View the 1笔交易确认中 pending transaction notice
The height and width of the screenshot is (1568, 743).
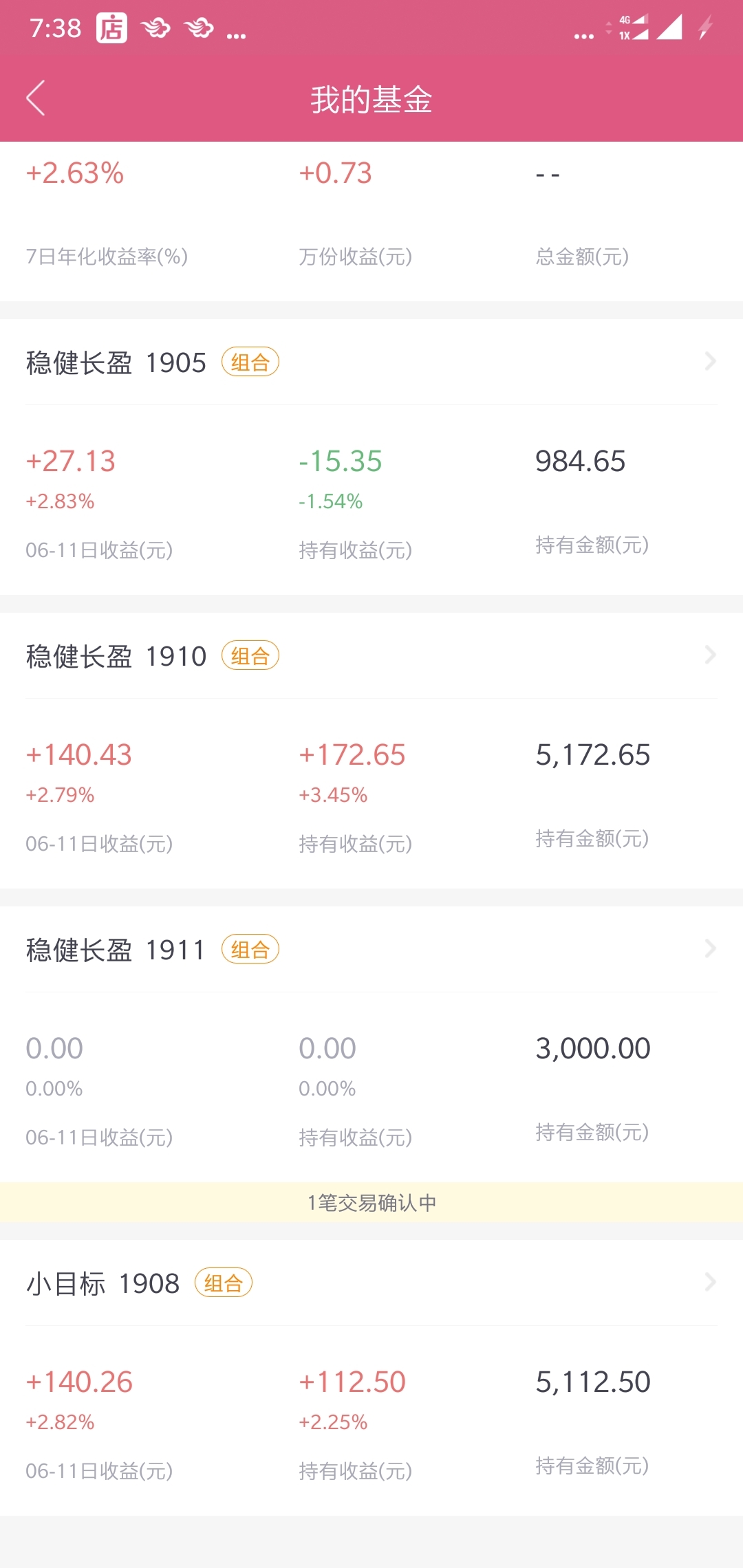tap(371, 1202)
